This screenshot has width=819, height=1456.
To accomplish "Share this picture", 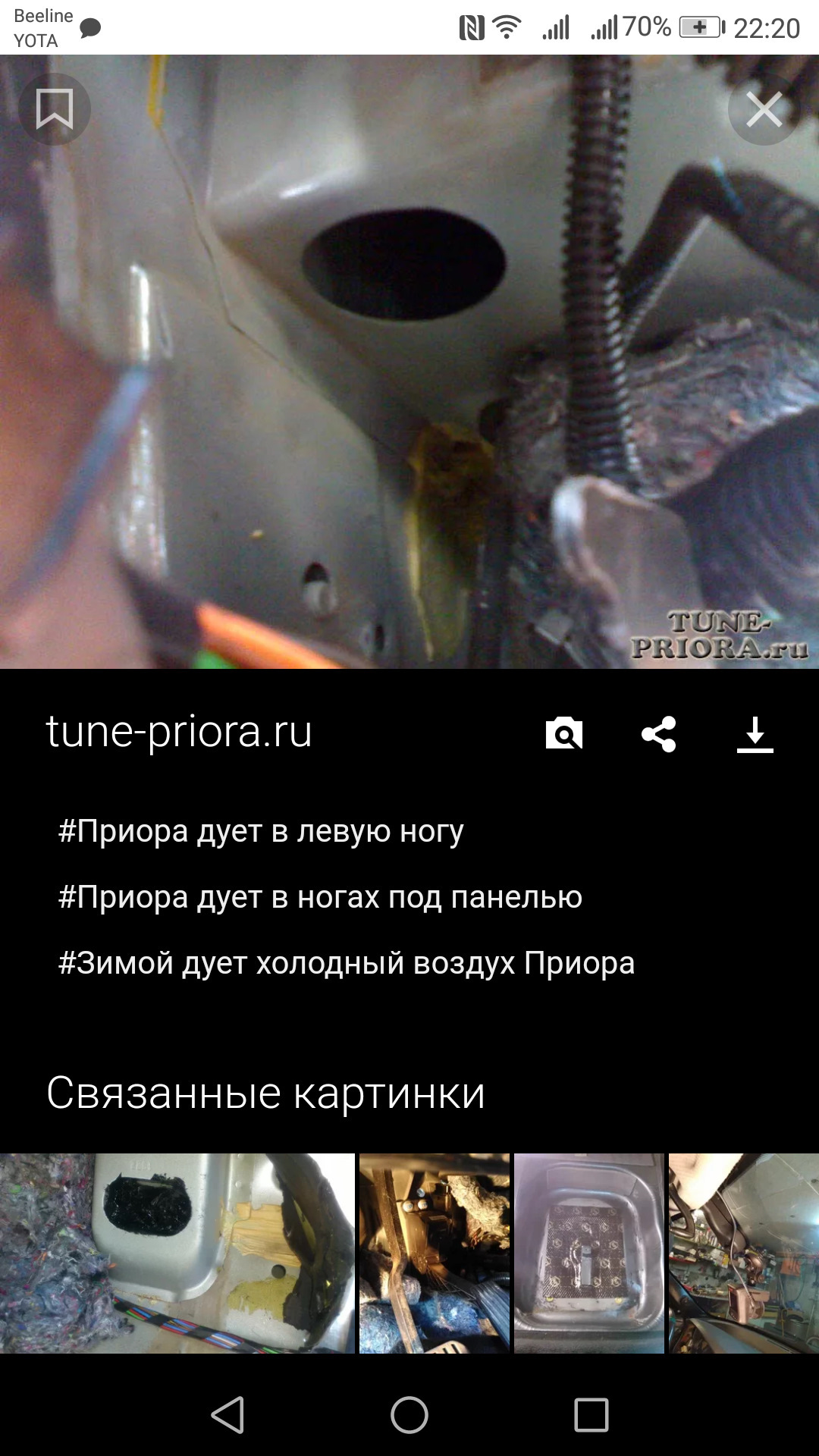I will pyautogui.click(x=659, y=733).
